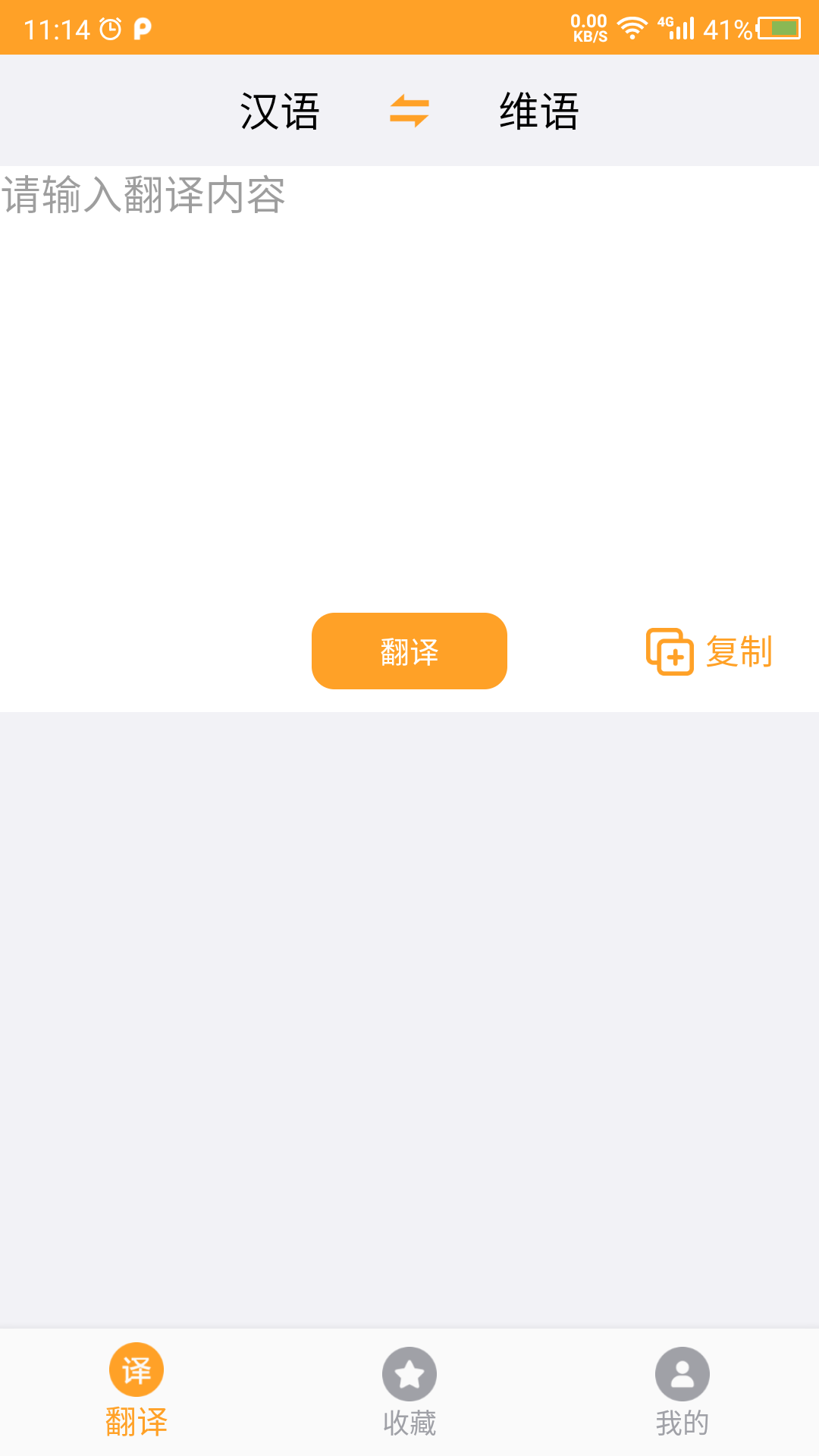Tap the star icon for favorites
Viewport: 819px width, 1456px height.
coord(409,1376)
